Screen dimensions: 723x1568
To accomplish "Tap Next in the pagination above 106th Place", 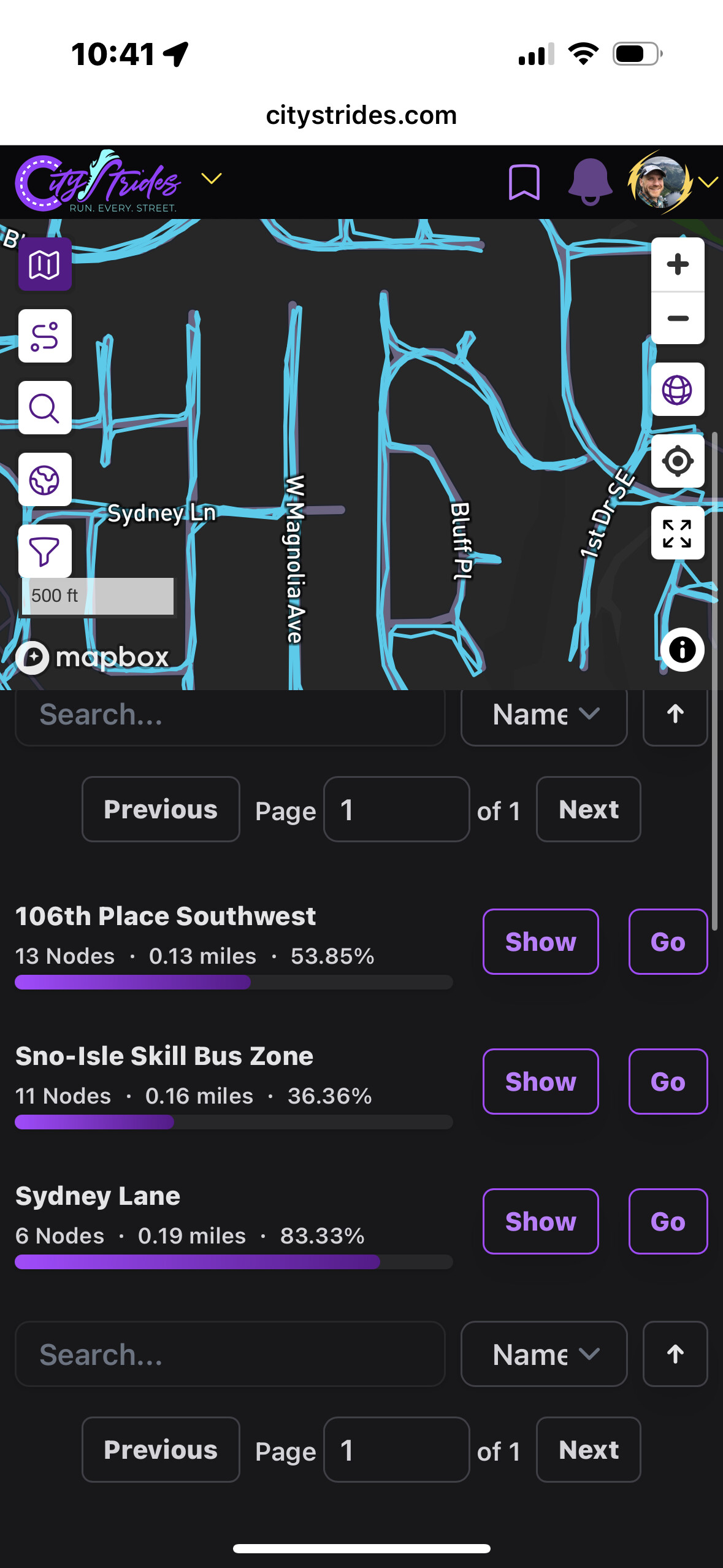I will (588, 809).
